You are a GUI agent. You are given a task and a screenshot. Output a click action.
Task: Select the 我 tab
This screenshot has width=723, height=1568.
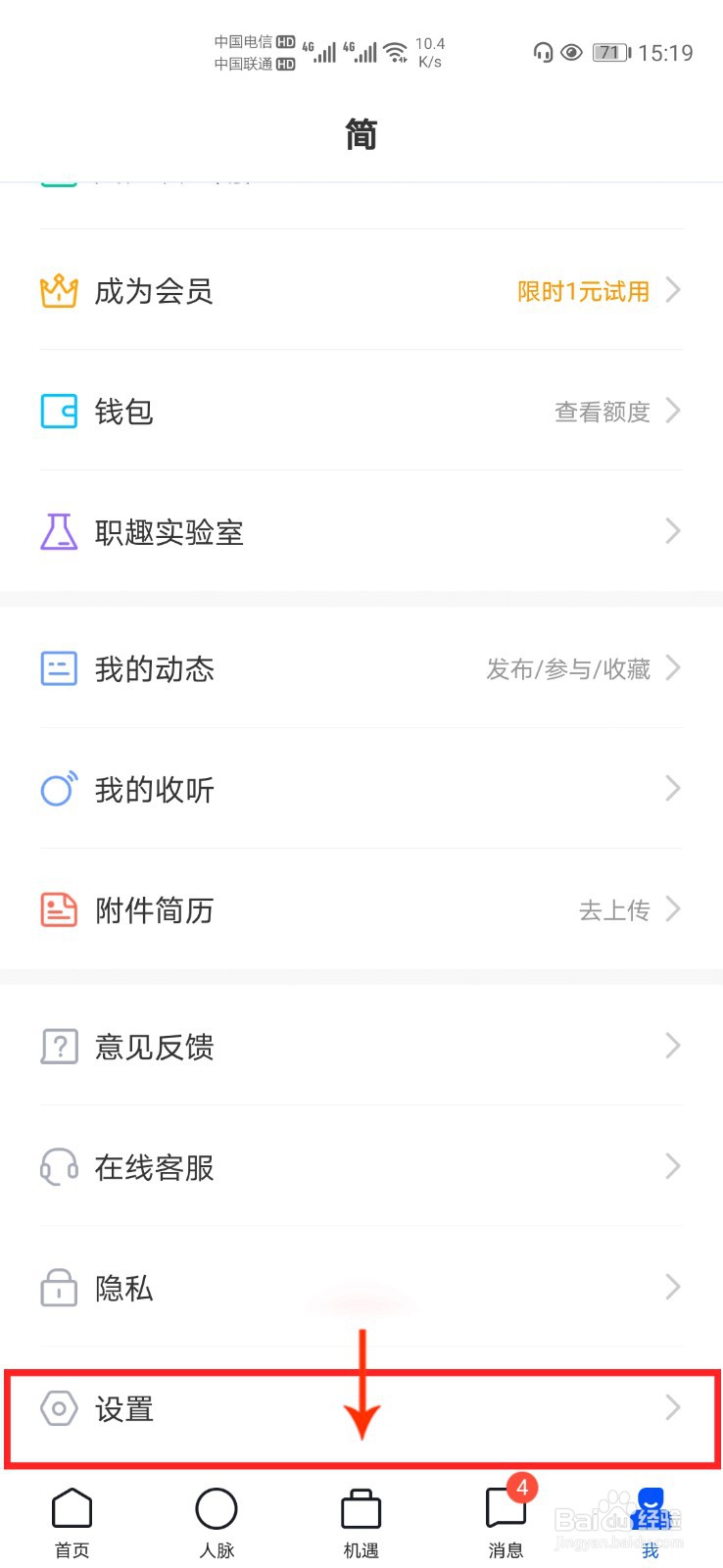(x=651, y=1522)
